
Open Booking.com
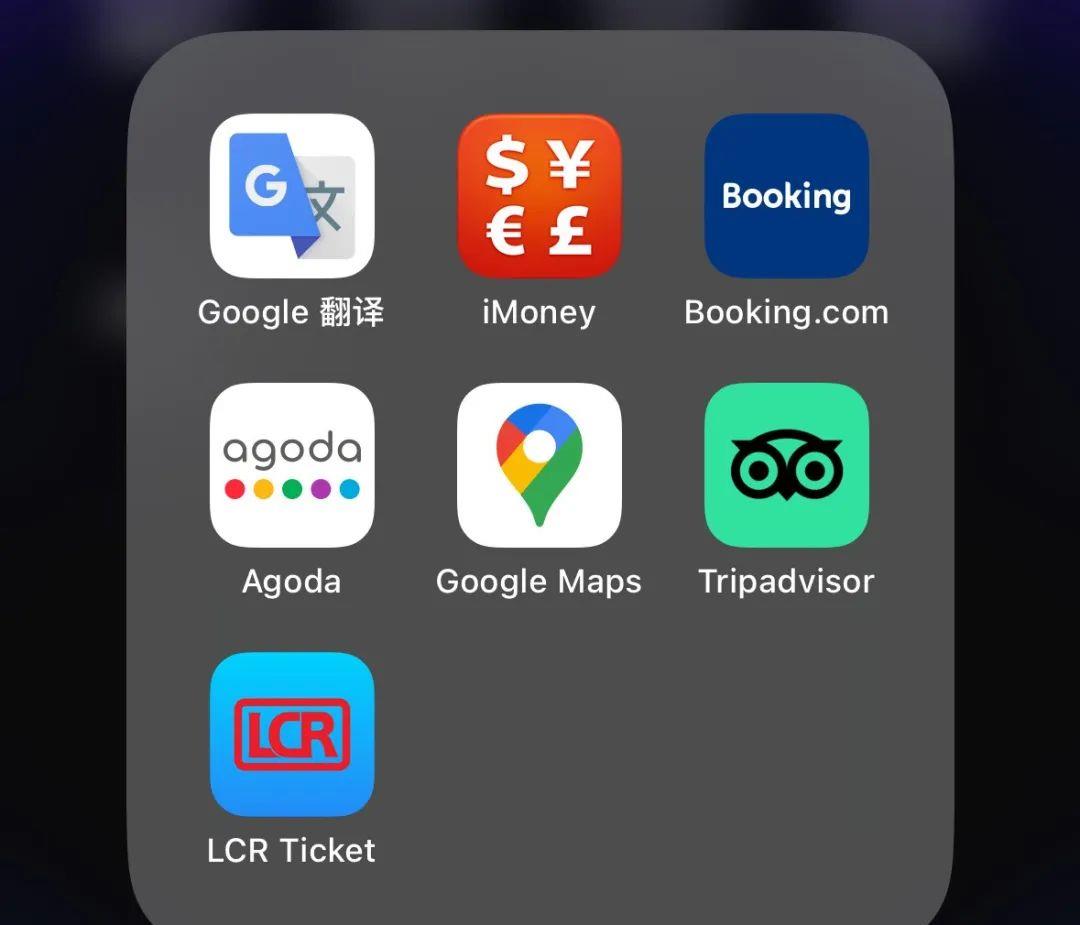coord(786,196)
